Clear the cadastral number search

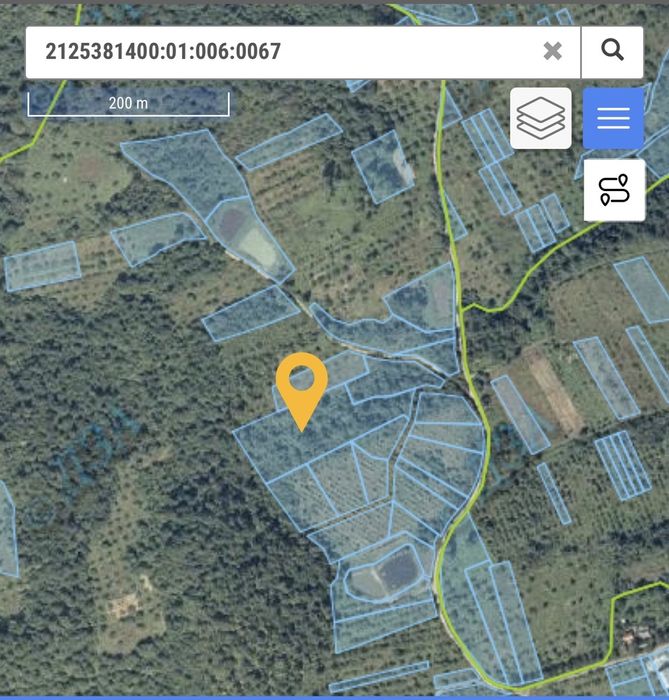coord(552,51)
